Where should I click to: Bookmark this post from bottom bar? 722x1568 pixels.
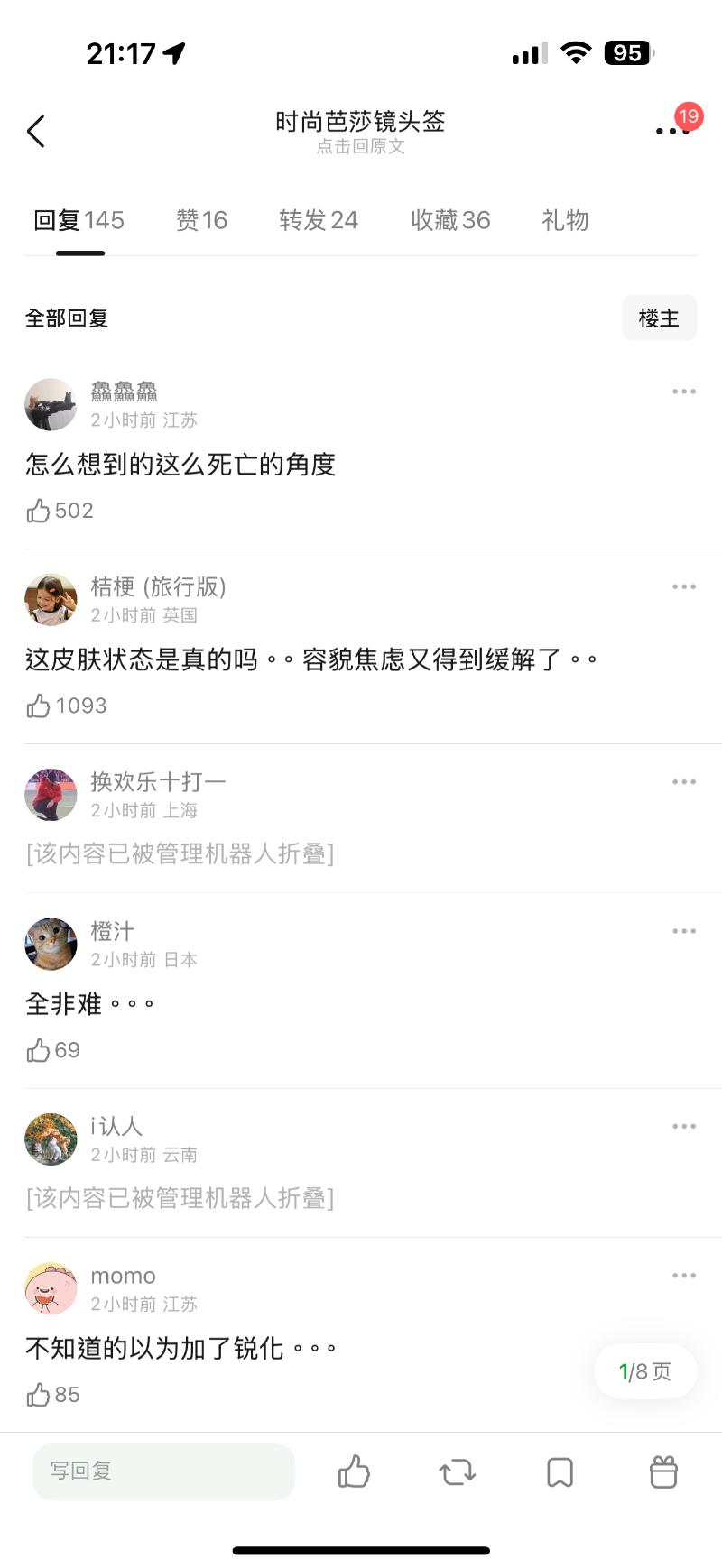[x=560, y=1472]
